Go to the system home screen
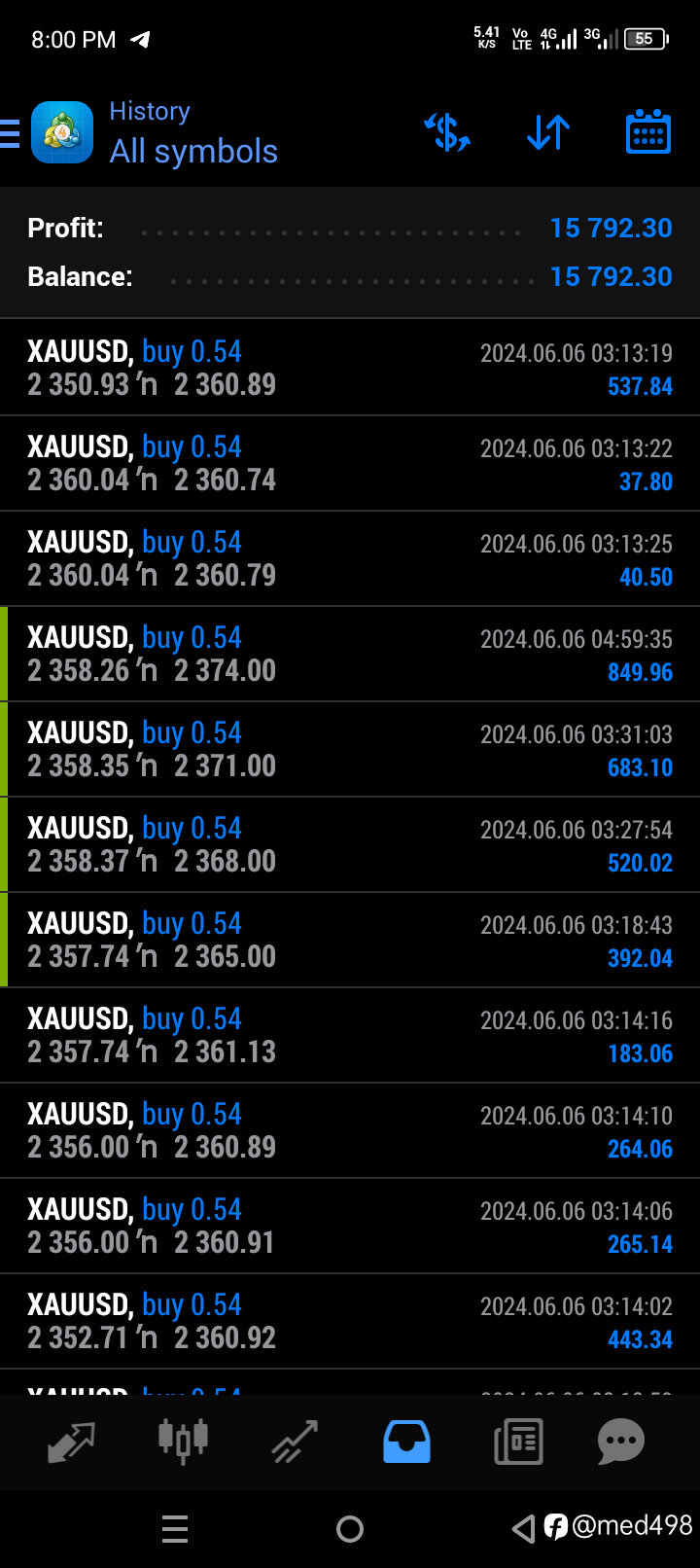Image resolution: width=700 pixels, height=1568 pixels. click(350, 1530)
